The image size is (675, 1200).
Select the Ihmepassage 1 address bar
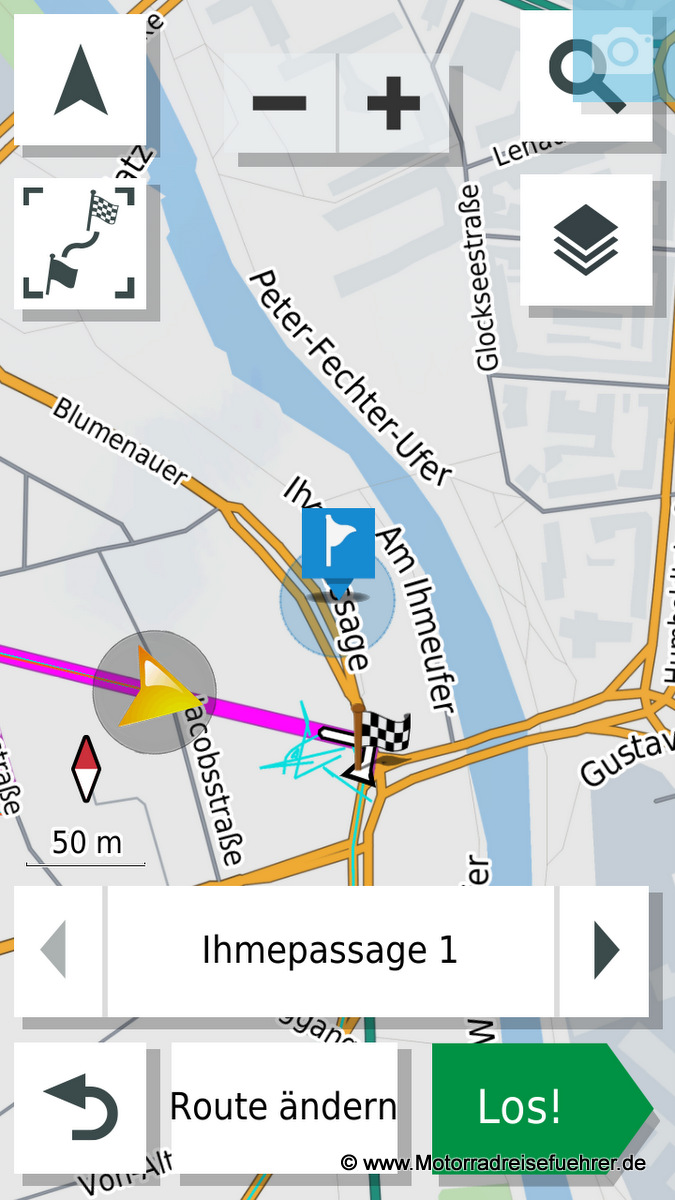click(330, 950)
